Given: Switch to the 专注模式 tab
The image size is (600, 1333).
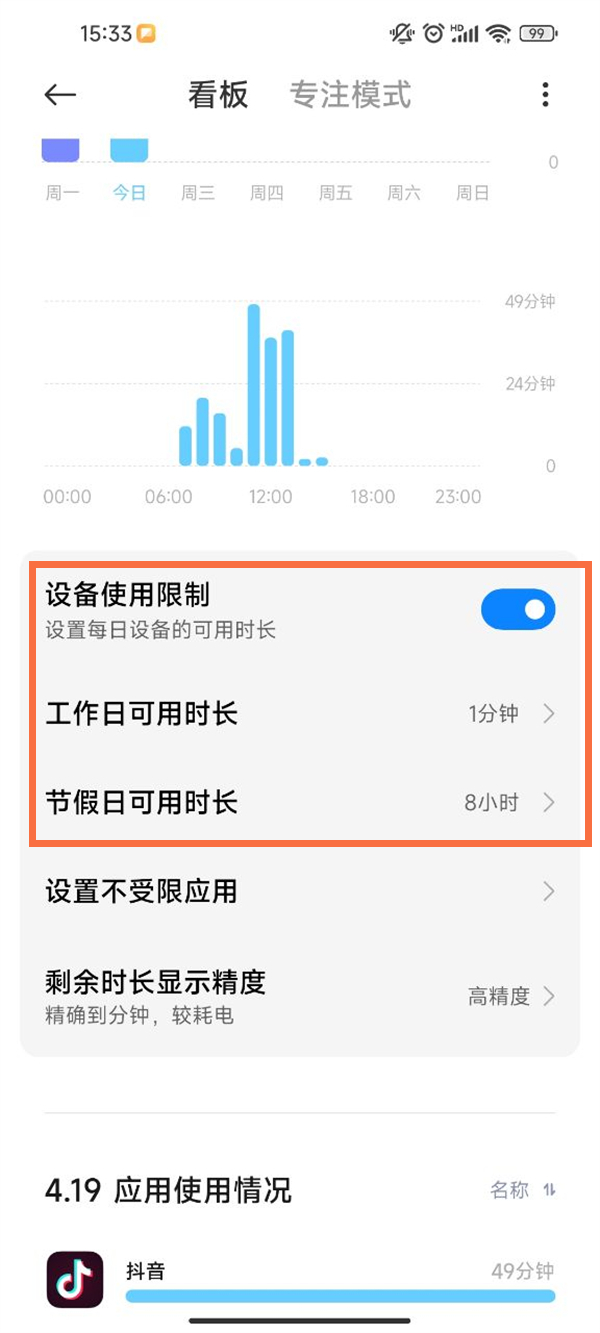Looking at the screenshot, I should [x=350, y=95].
